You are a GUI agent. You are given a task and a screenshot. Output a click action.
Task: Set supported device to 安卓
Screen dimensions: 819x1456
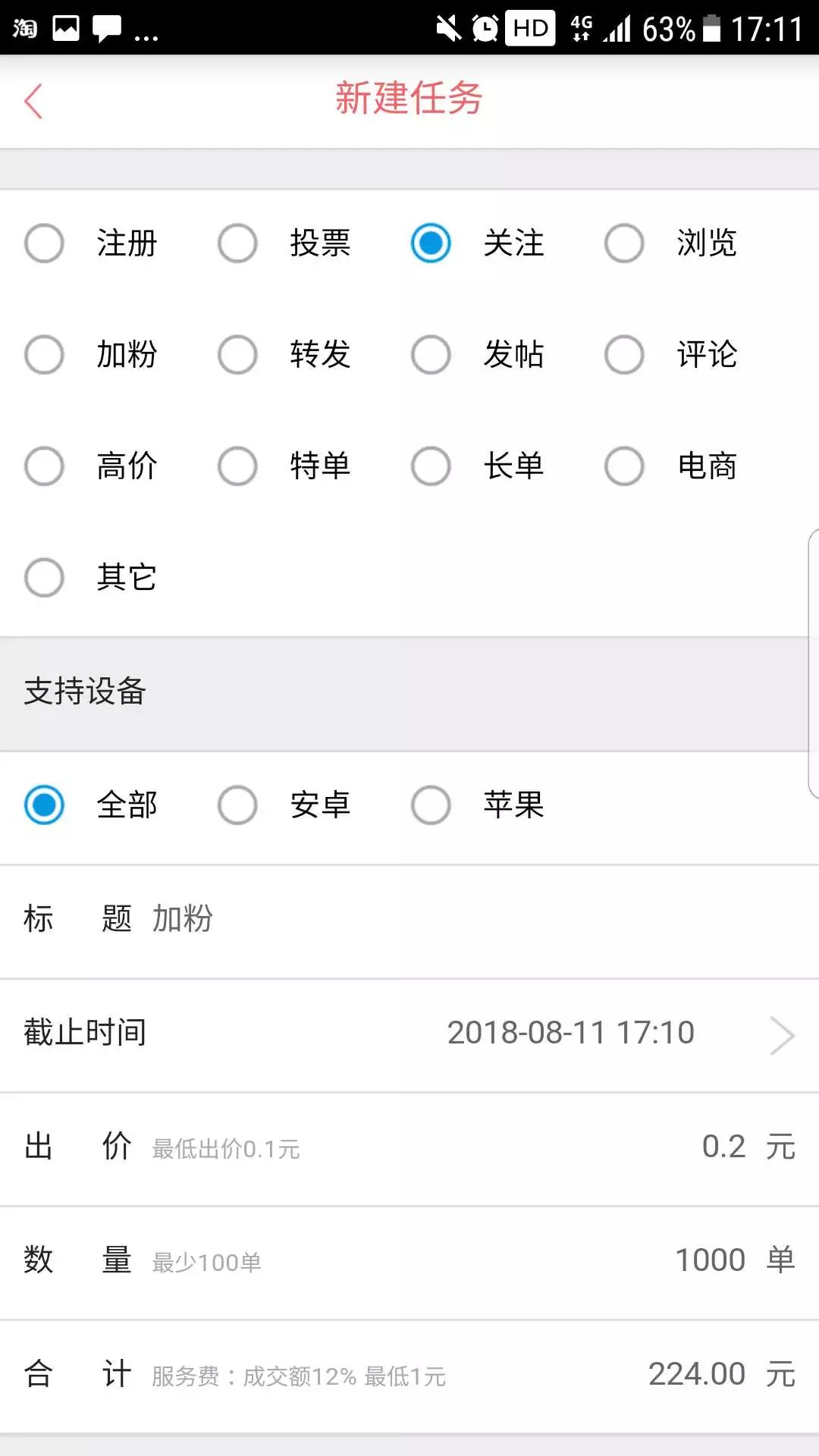tap(238, 805)
